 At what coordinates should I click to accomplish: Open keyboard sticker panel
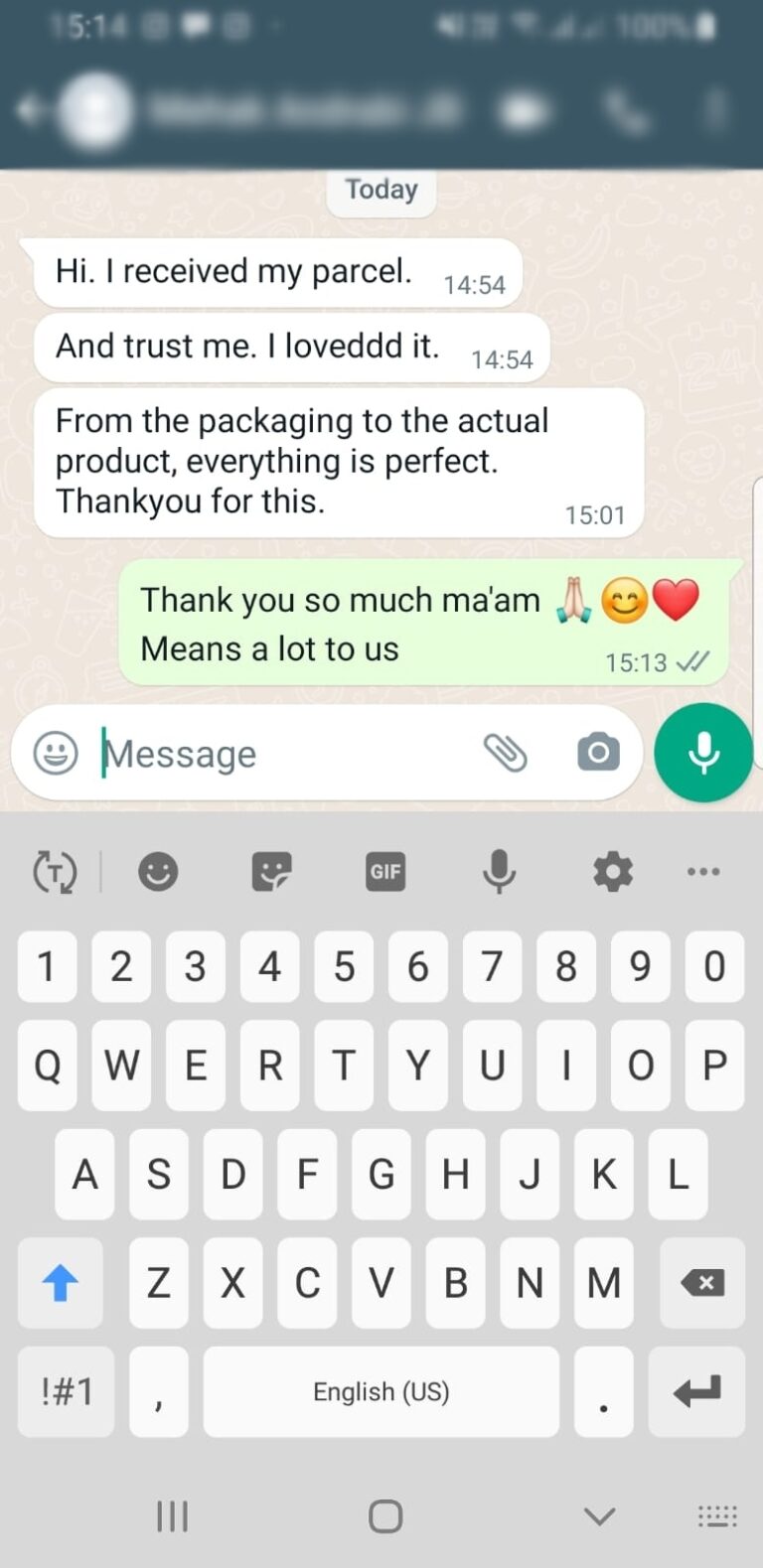[271, 872]
